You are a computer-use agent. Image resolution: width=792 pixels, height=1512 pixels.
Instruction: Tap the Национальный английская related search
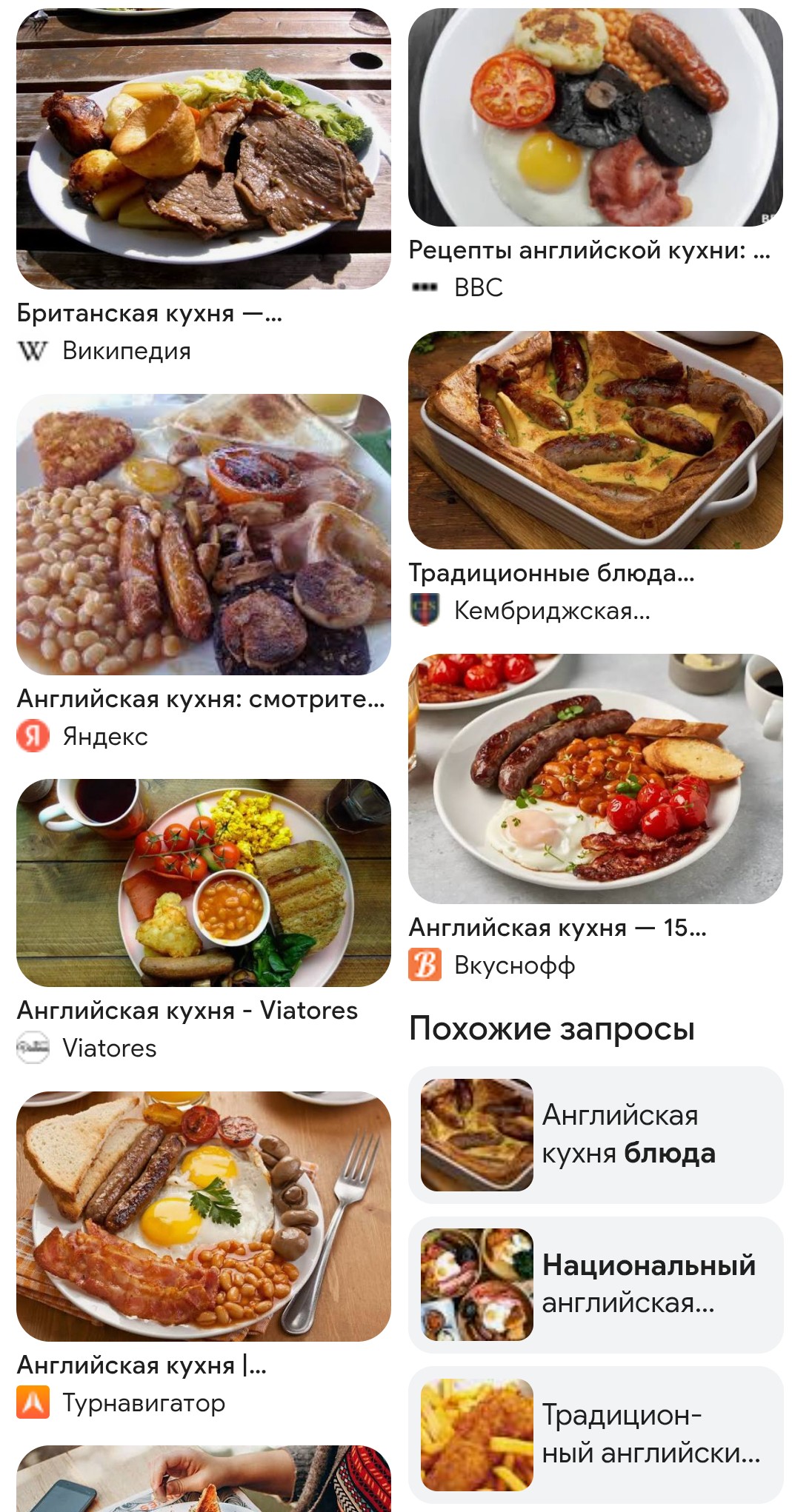click(x=595, y=1285)
